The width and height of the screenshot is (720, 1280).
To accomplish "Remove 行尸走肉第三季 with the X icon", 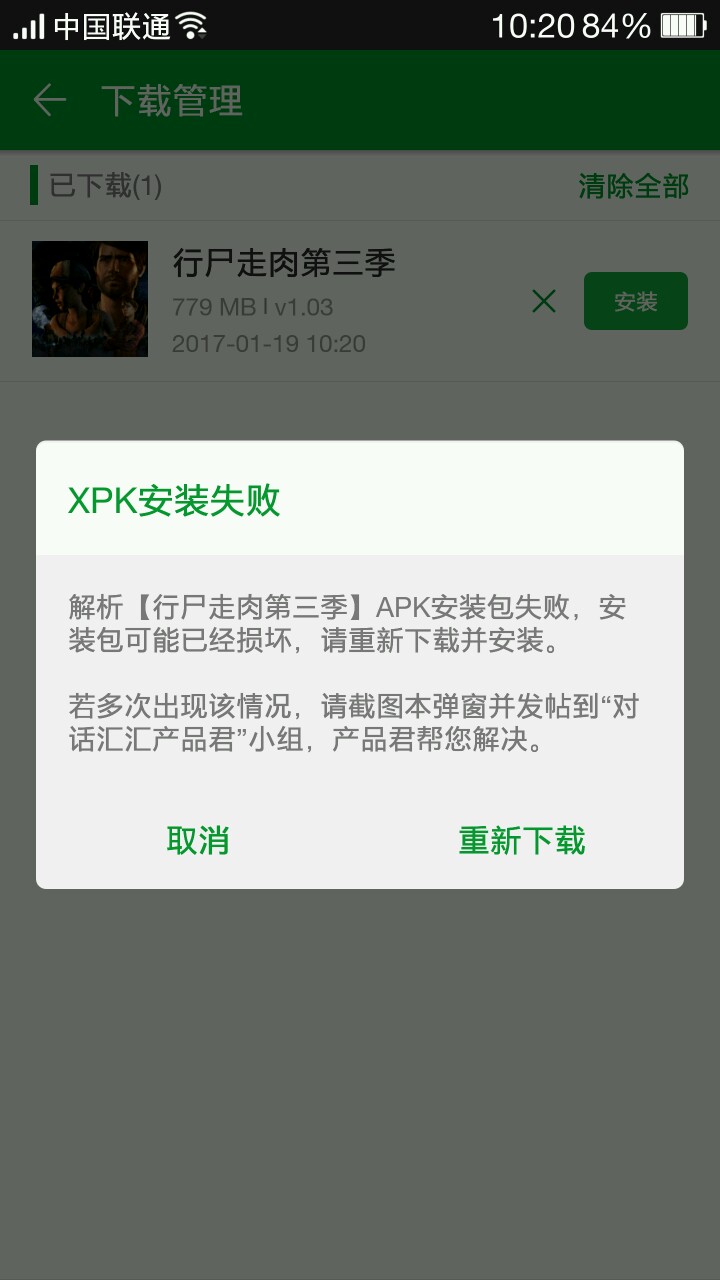I will tap(544, 301).
